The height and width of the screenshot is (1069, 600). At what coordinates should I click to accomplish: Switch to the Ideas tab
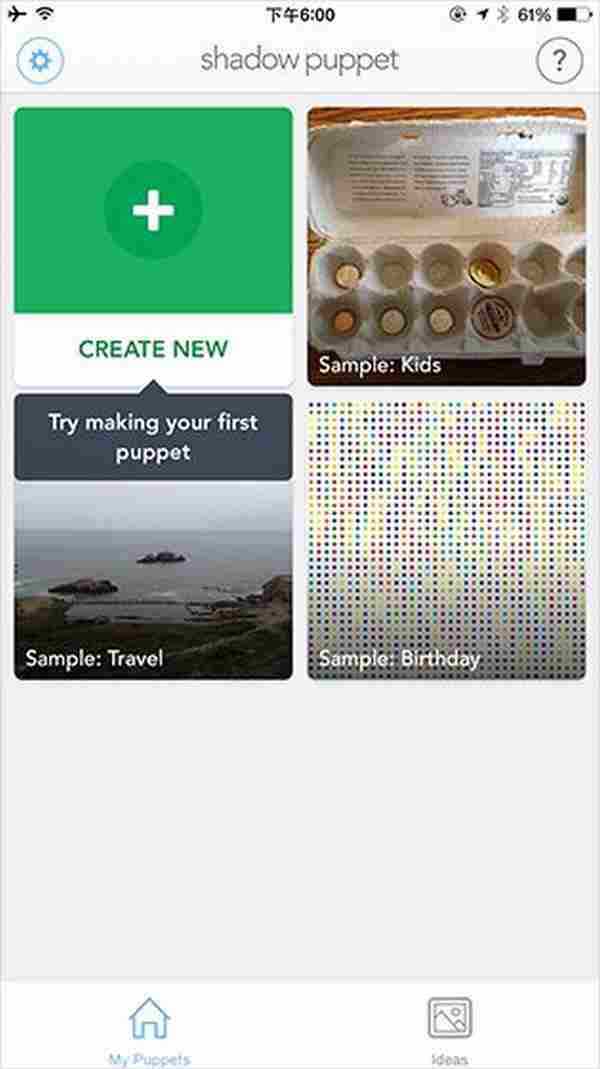coord(449,1027)
